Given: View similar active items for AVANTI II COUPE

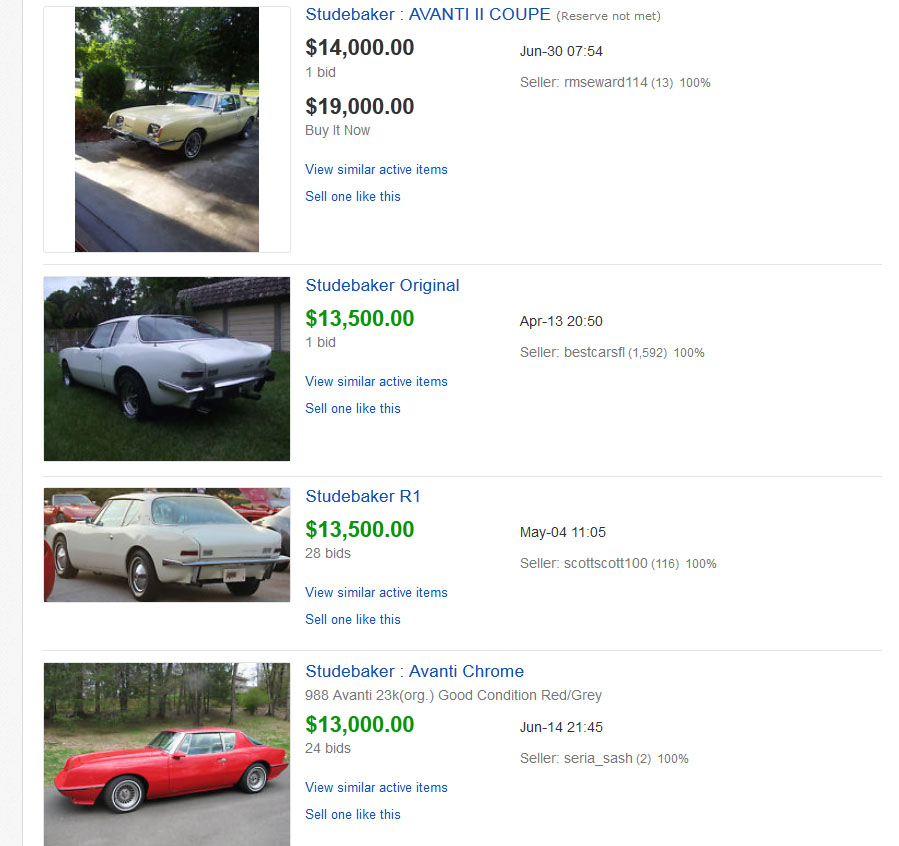Looking at the screenshot, I should pos(376,169).
